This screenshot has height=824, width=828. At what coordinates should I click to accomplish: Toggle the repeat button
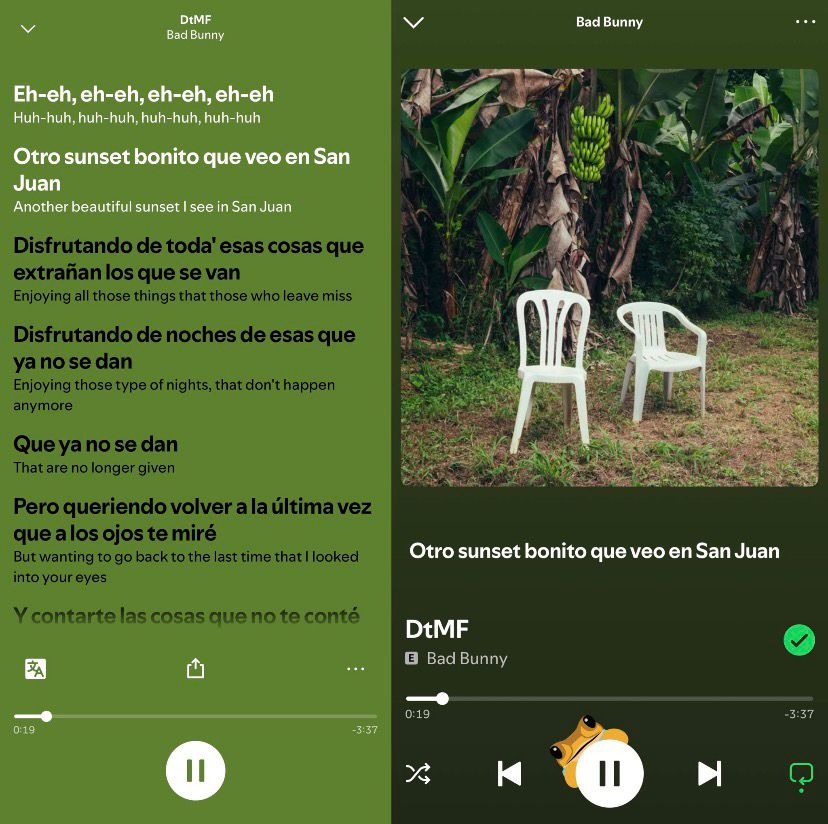[801, 775]
